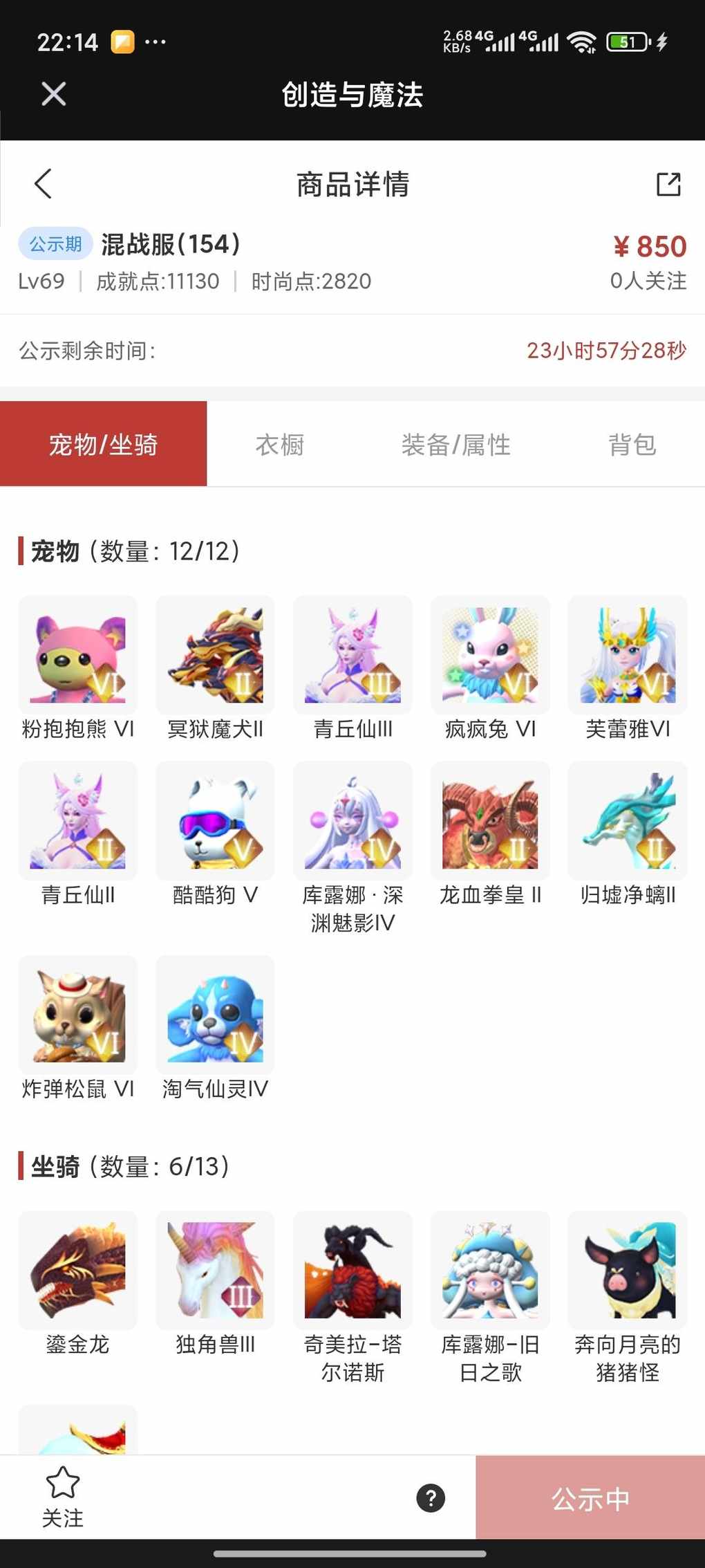View mount 独角兽III

[215, 1271]
